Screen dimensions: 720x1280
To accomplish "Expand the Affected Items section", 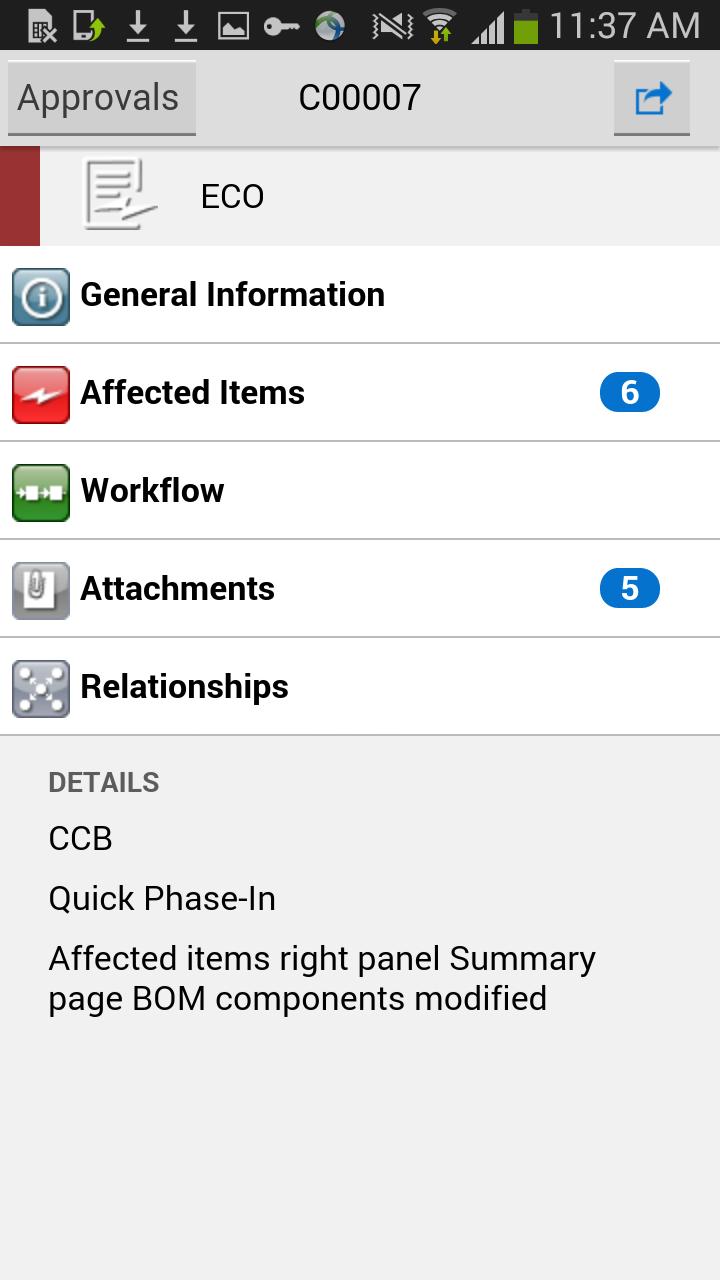I will (x=300, y=392).
